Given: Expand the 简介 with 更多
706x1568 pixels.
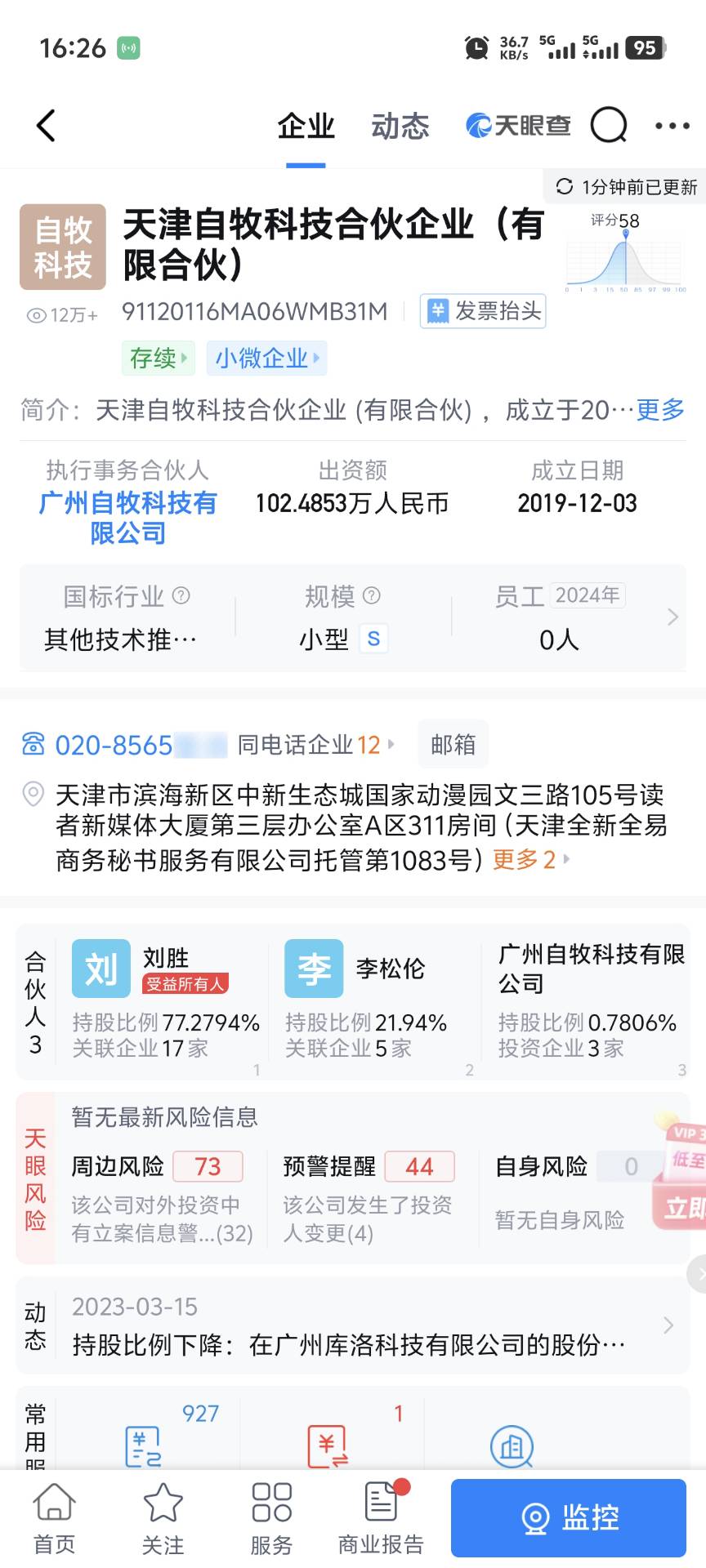Looking at the screenshot, I should pos(659,409).
